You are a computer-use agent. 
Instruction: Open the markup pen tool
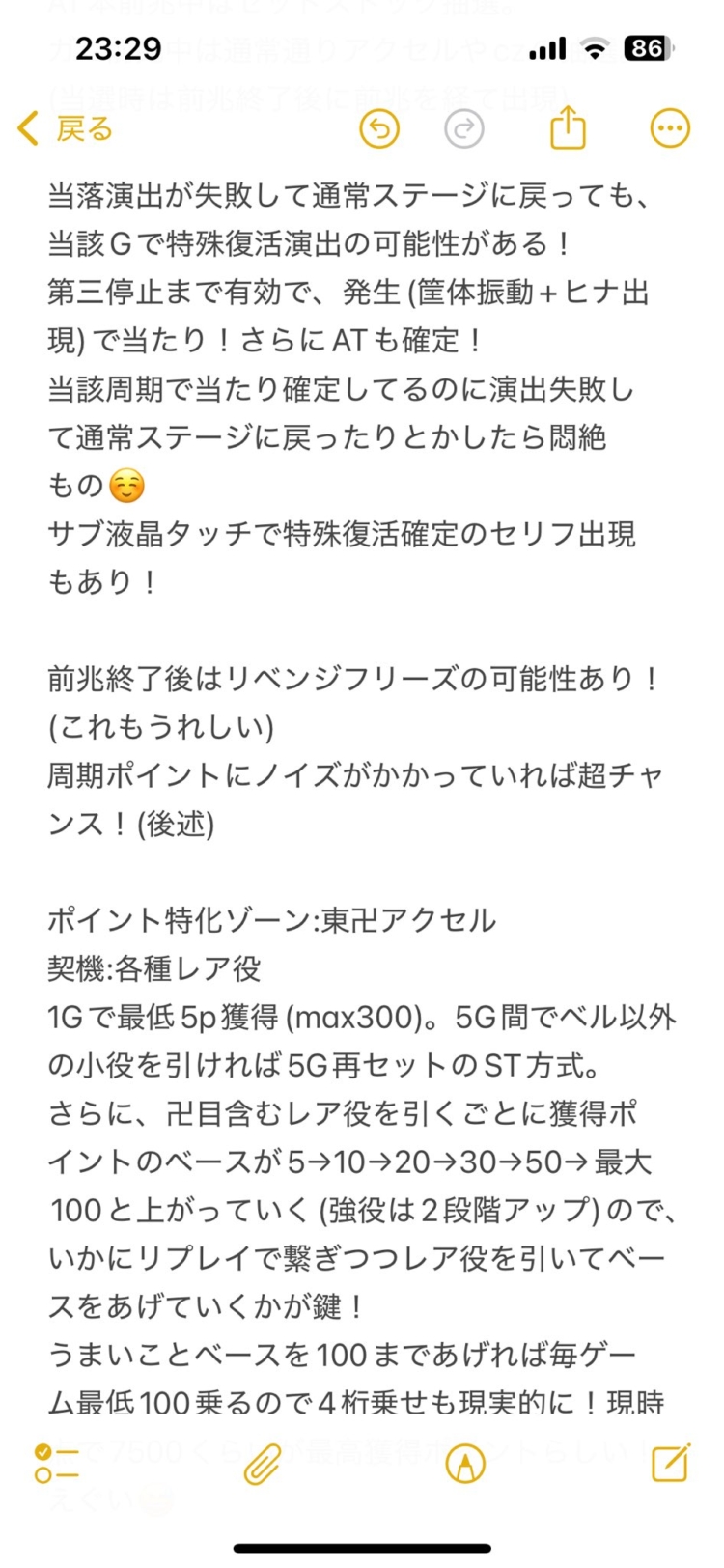(465, 1464)
